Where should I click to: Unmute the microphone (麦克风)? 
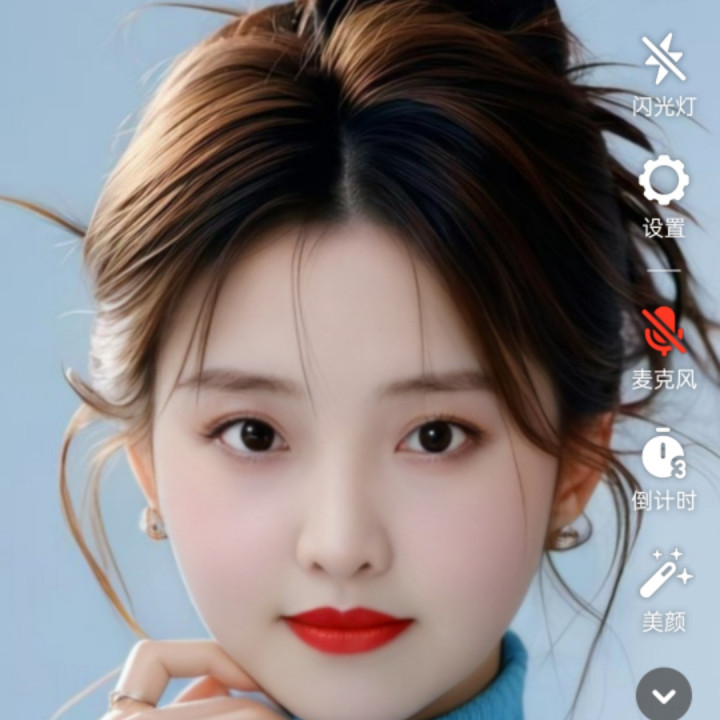point(664,332)
